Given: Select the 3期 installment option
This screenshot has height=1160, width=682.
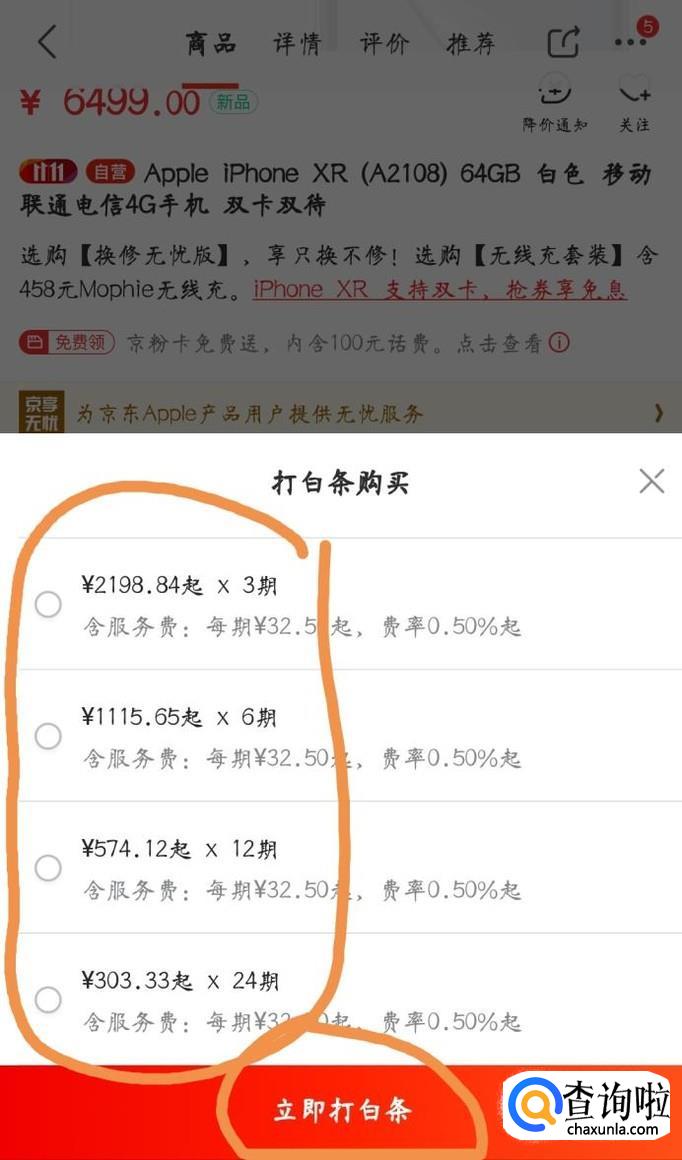Looking at the screenshot, I should click(48, 605).
